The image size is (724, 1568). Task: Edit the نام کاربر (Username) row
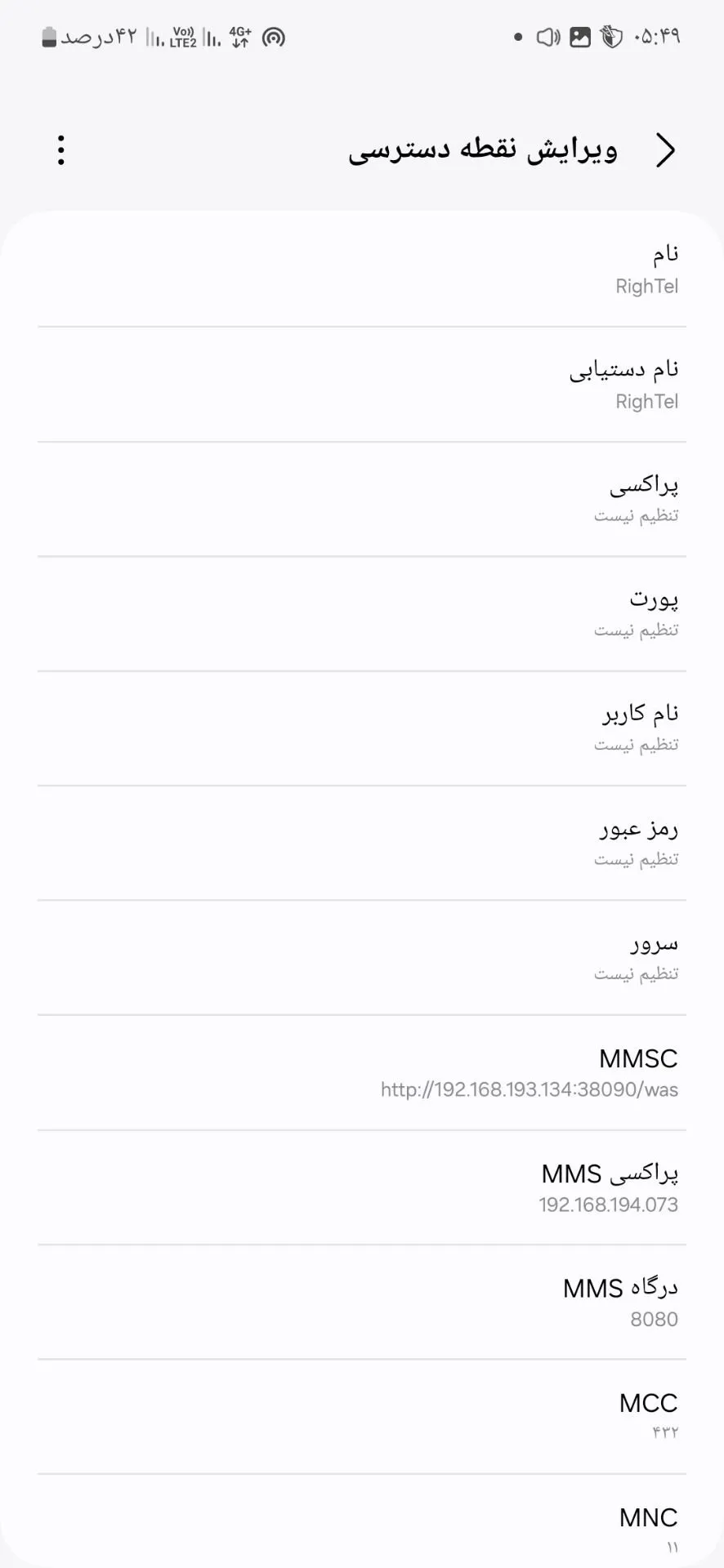click(x=361, y=728)
